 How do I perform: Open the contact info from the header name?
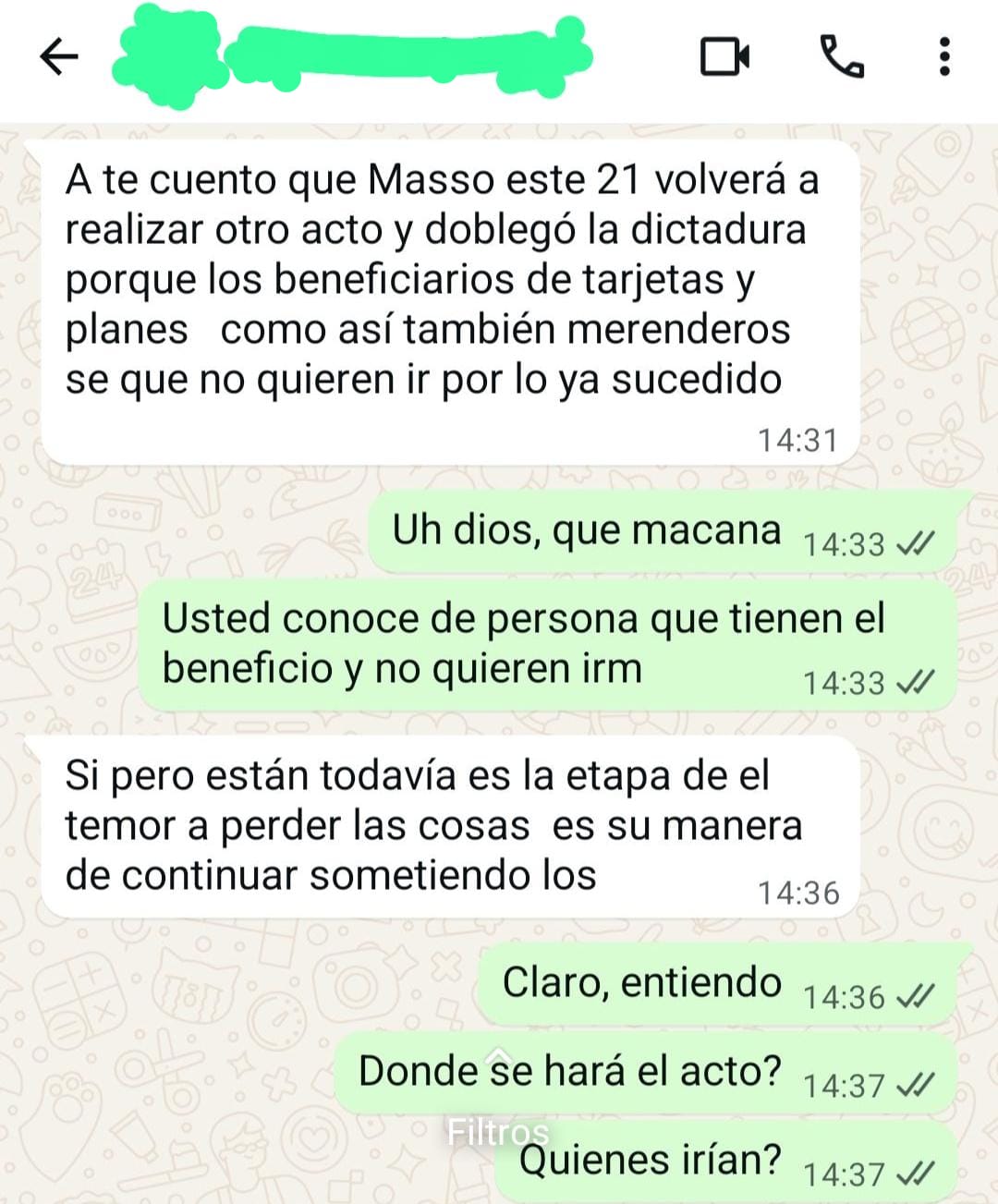click(351, 57)
